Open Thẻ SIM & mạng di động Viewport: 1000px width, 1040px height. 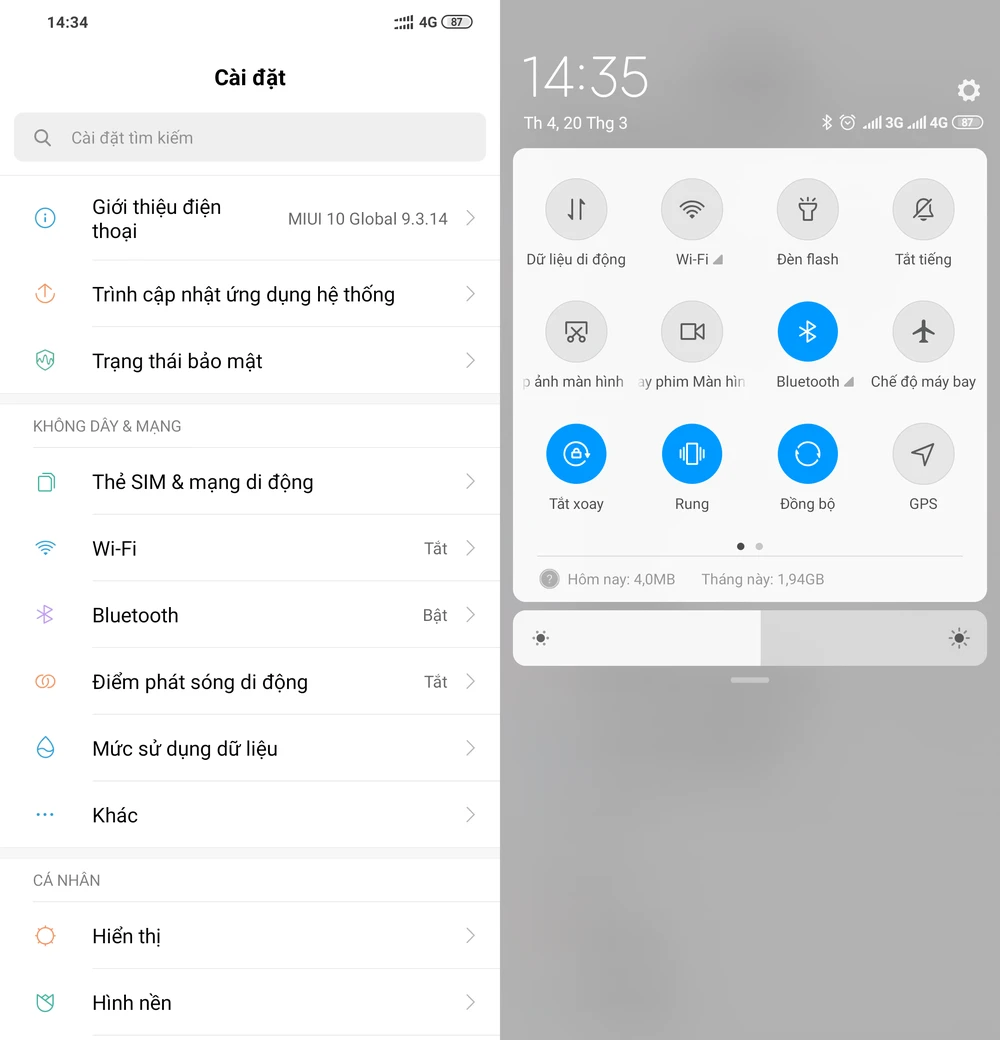click(x=250, y=482)
